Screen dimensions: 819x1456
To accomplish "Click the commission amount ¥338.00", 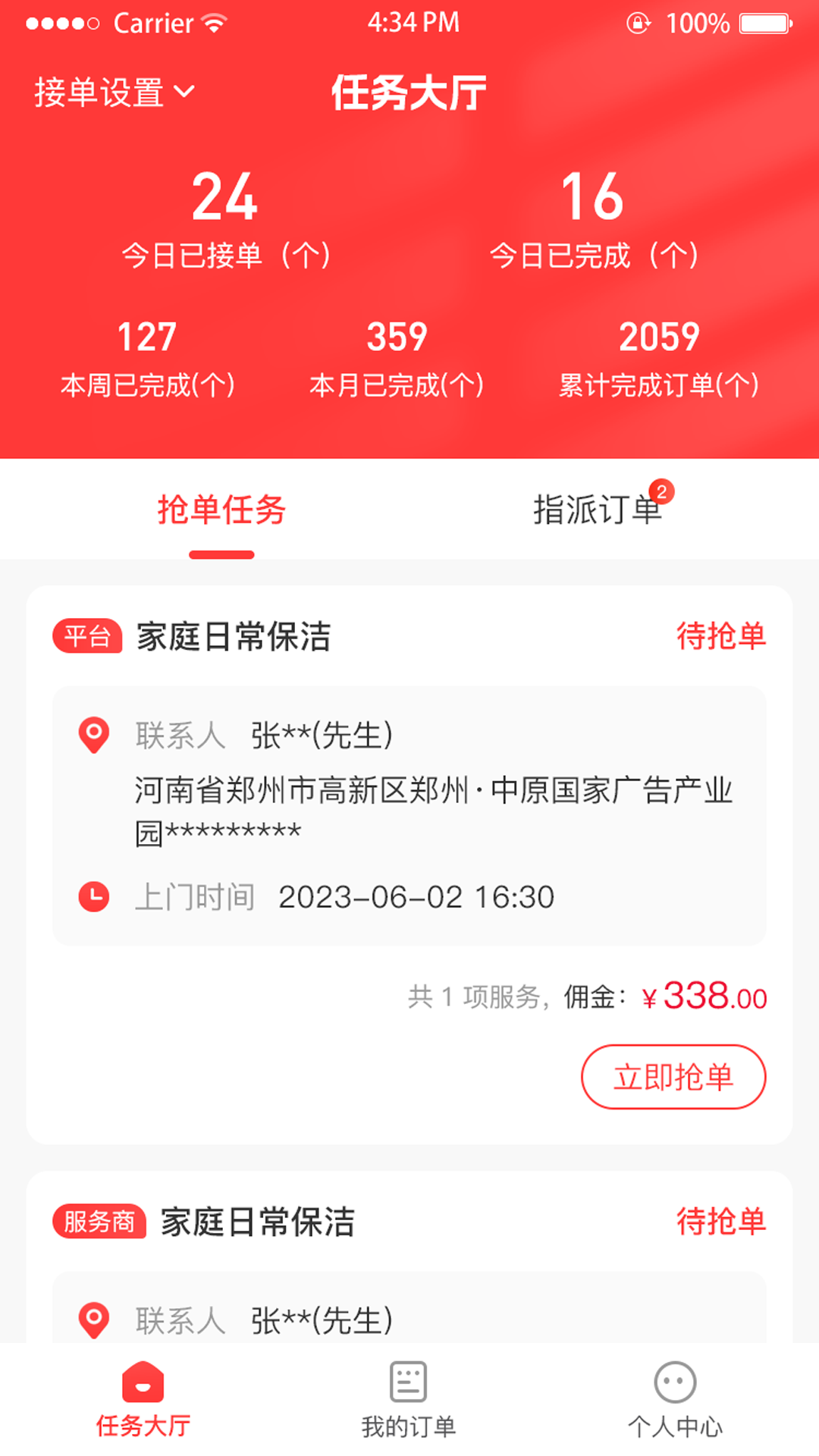I will pyautogui.click(x=705, y=996).
